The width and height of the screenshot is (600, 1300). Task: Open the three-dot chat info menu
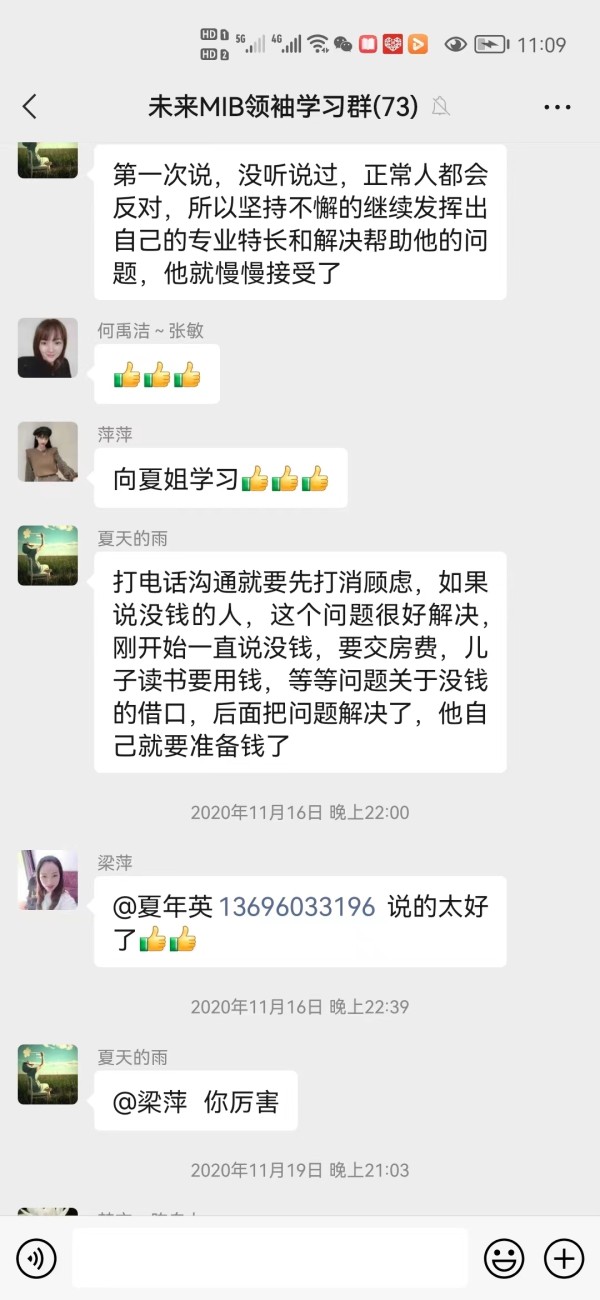[557, 107]
